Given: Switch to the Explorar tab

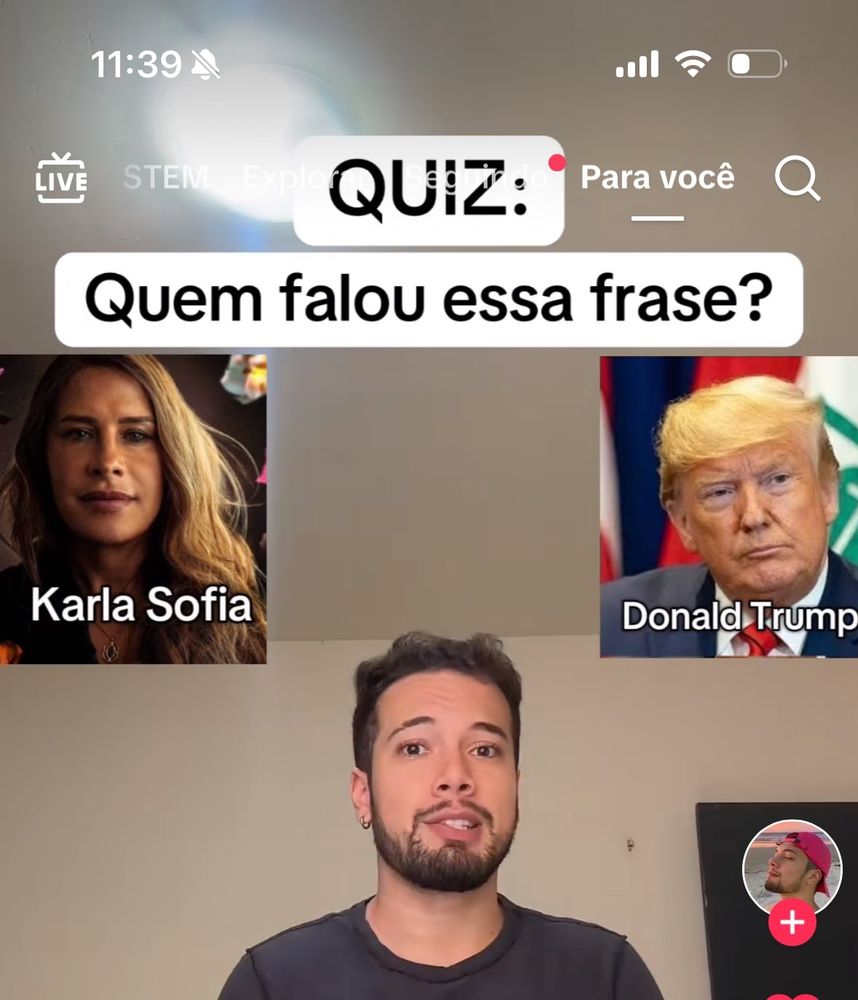Looking at the screenshot, I should pos(272,178).
